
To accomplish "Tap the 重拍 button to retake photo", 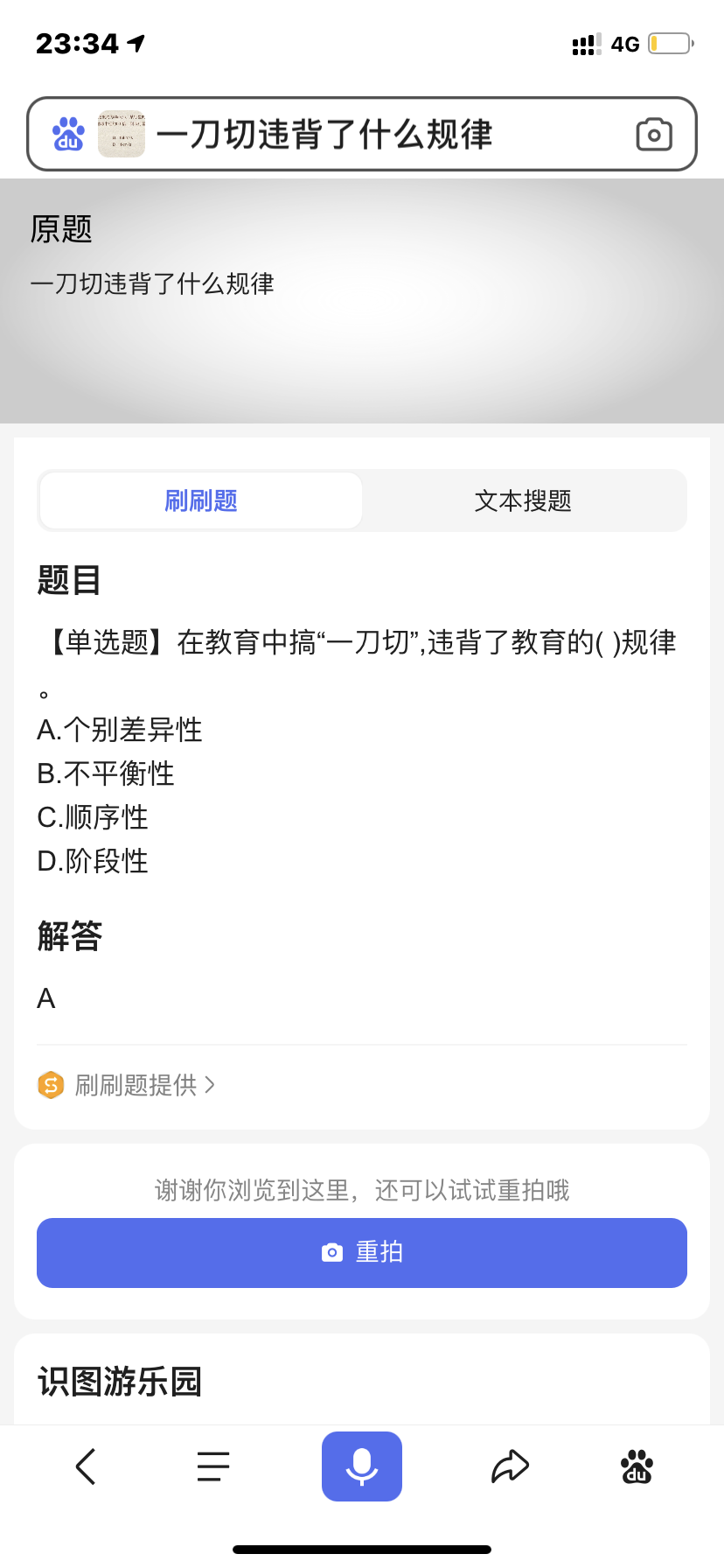I will point(362,1252).
